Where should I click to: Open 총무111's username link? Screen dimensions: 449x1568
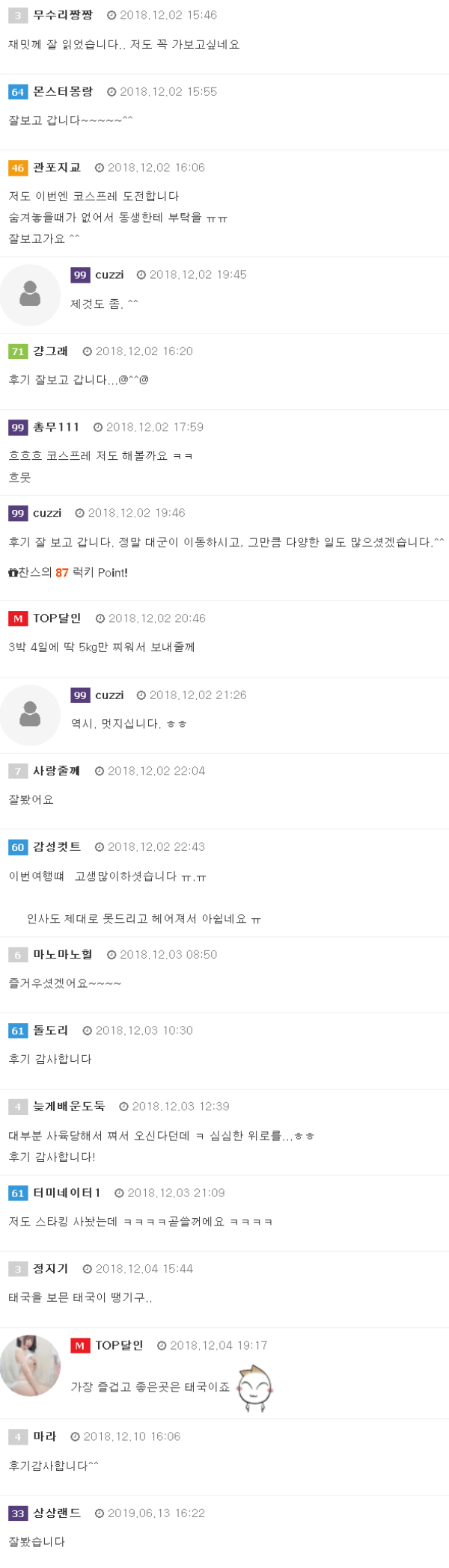coord(55,427)
